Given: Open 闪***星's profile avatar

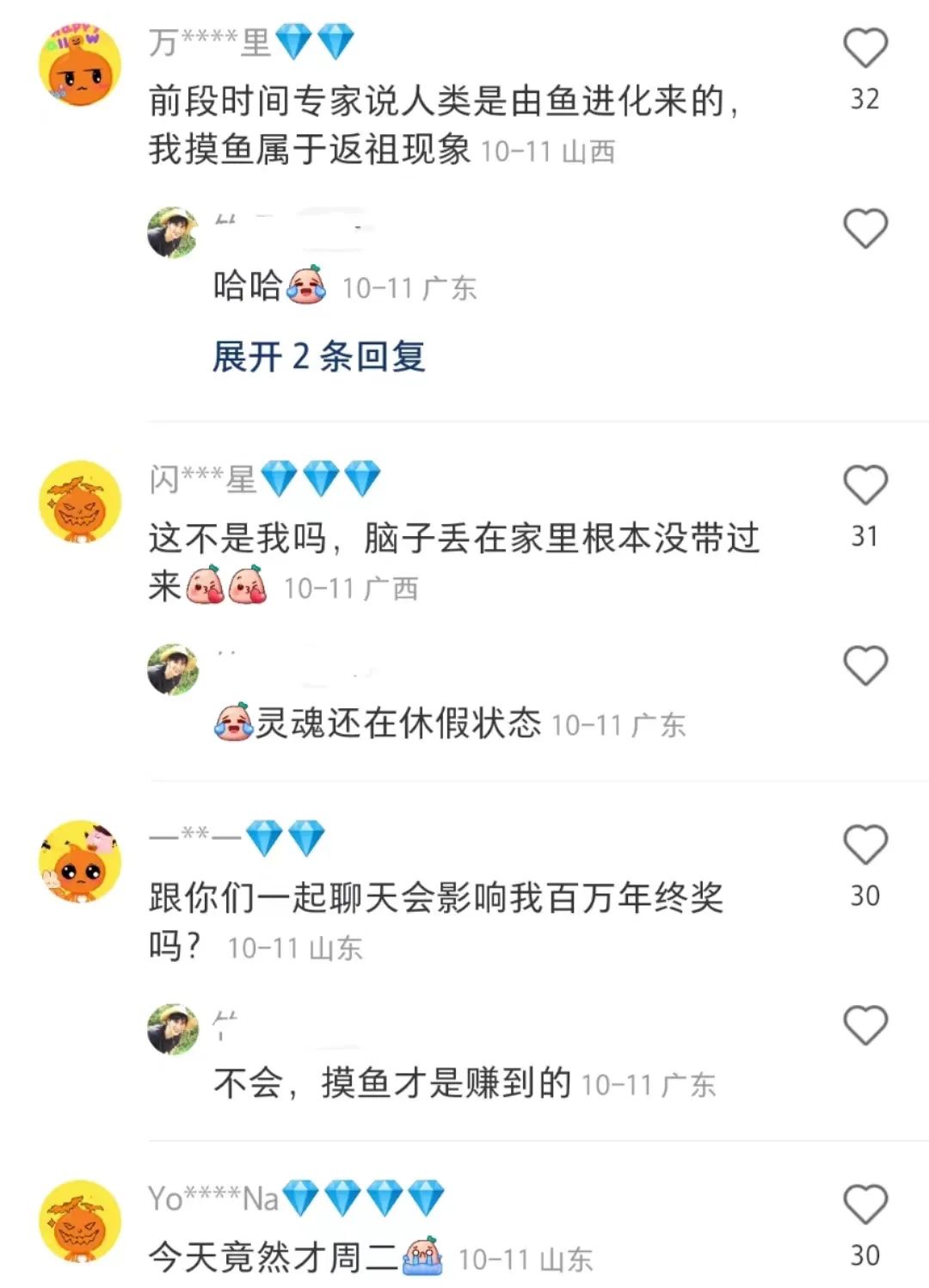Looking at the screenshot, I should 80,502.
